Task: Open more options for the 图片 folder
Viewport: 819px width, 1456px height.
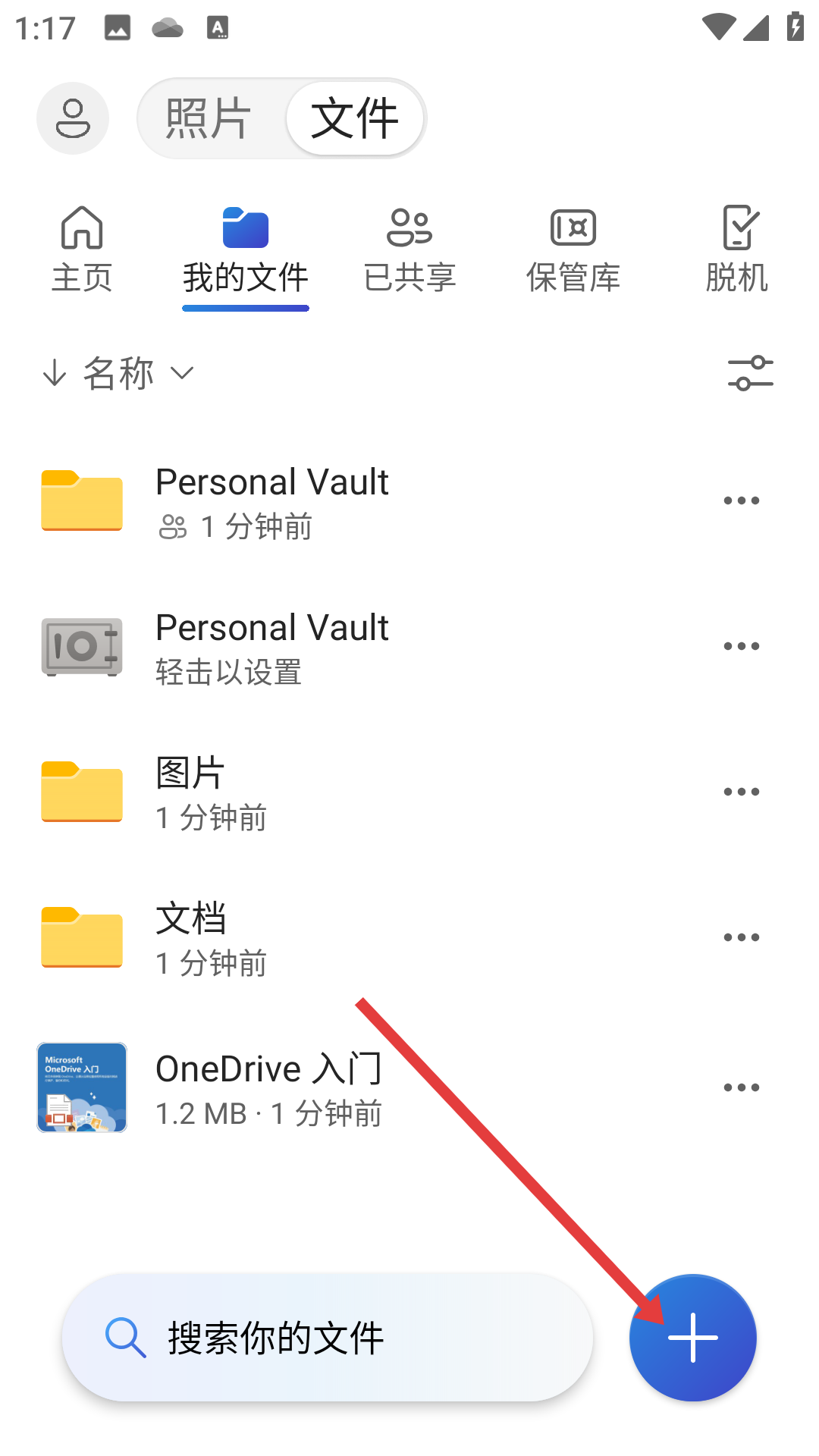Action: [741, 792]
